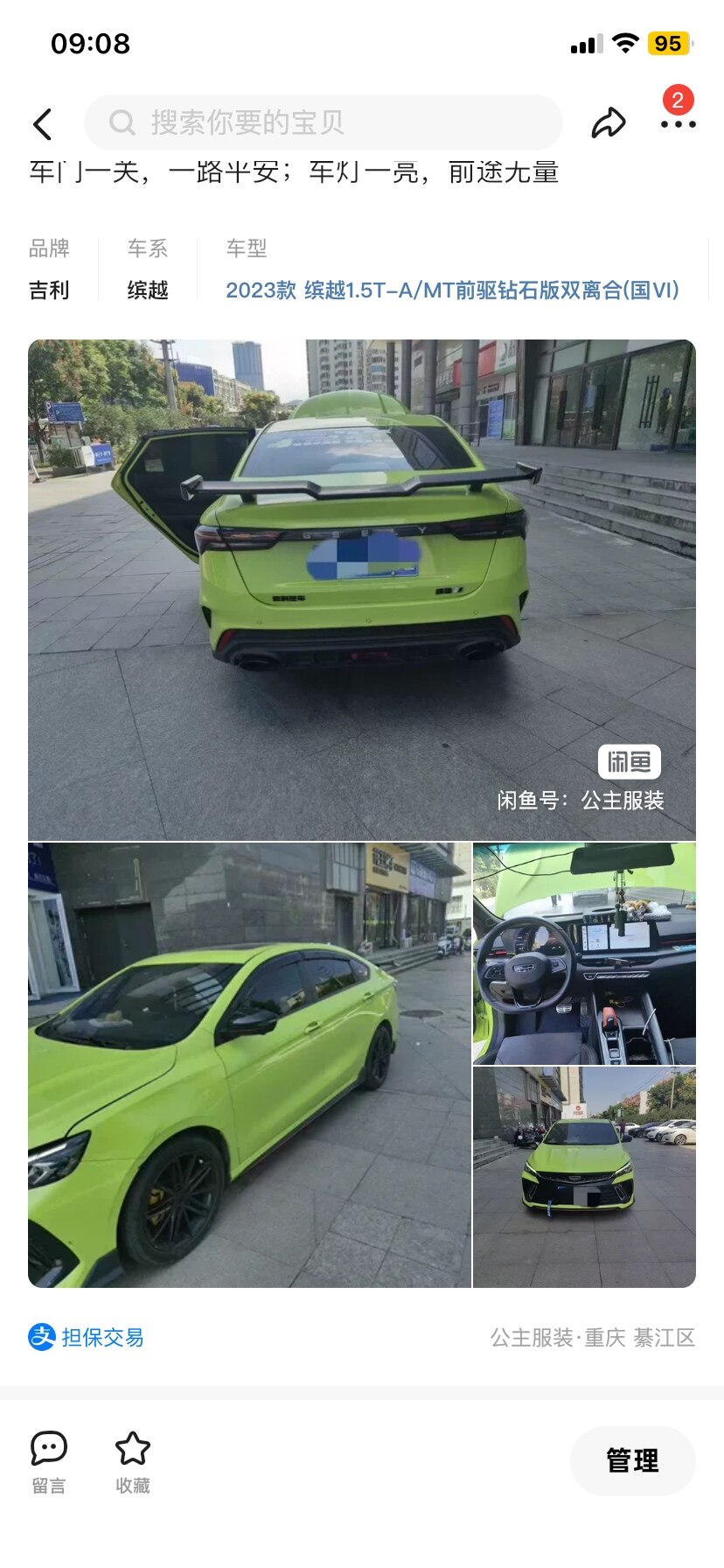
Task: Share this listing via the share arrow
Action: point(609,123)
